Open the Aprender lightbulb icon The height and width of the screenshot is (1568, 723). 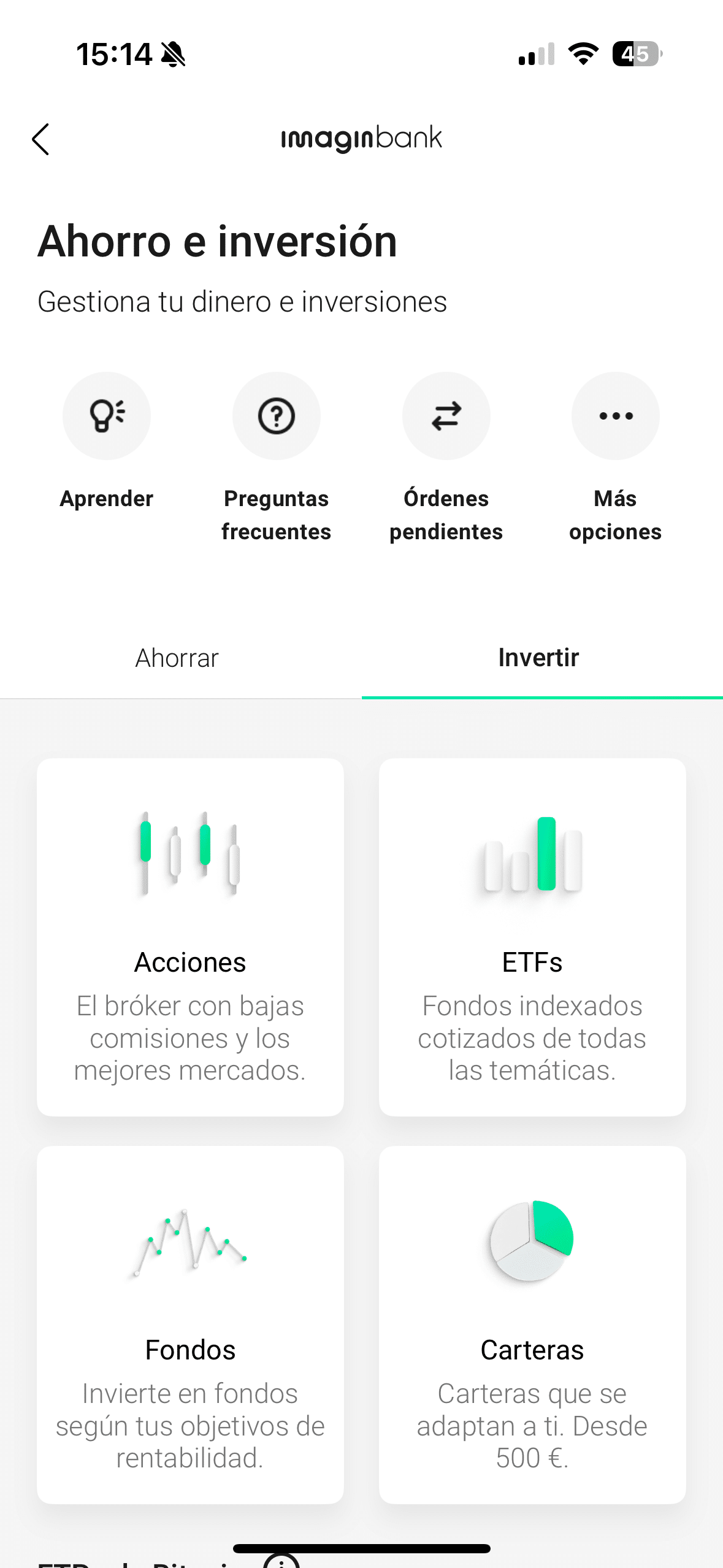point(106,415)
